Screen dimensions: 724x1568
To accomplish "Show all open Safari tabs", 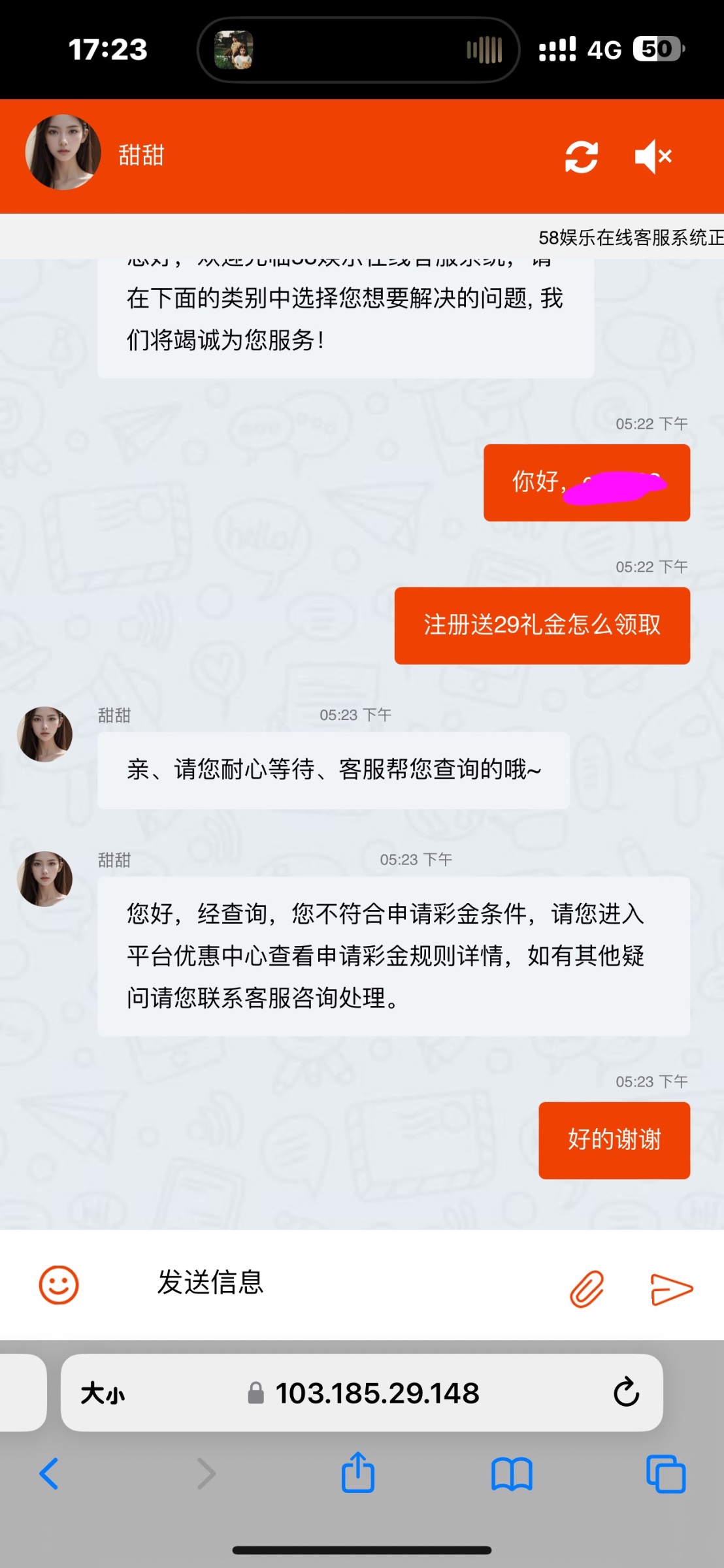I will pos(665,1474).
